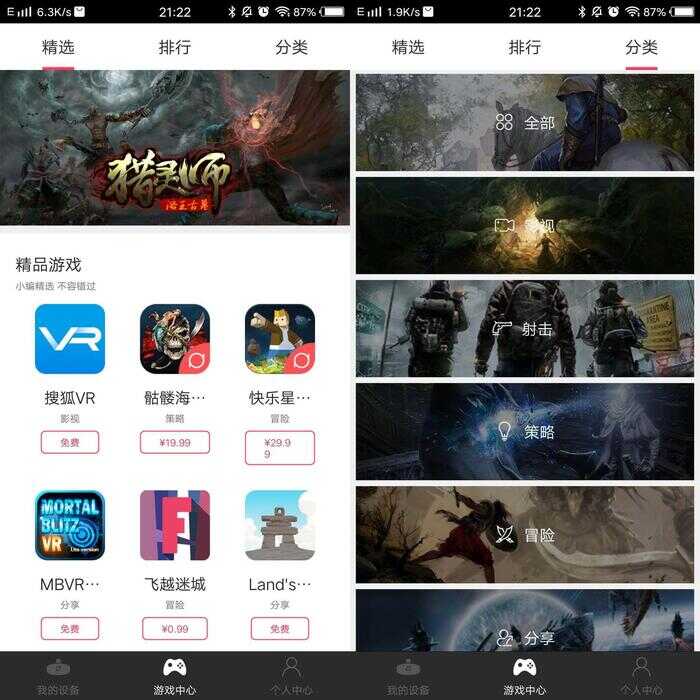Open the 快乐星 game details
Viewport: 700px width, 700px height.
point(280,339)
